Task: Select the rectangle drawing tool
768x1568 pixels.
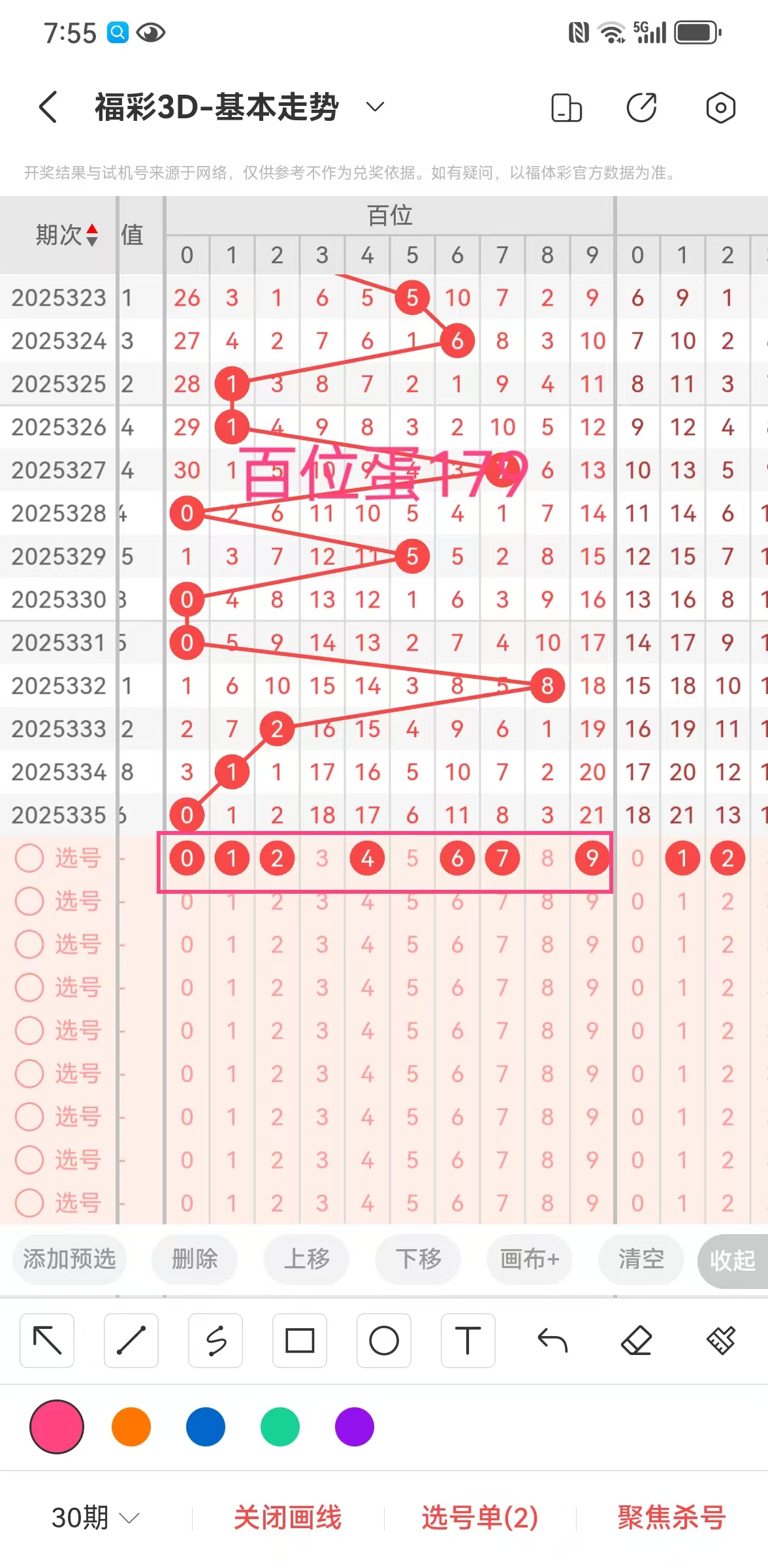Action: tap(300, 1341)
